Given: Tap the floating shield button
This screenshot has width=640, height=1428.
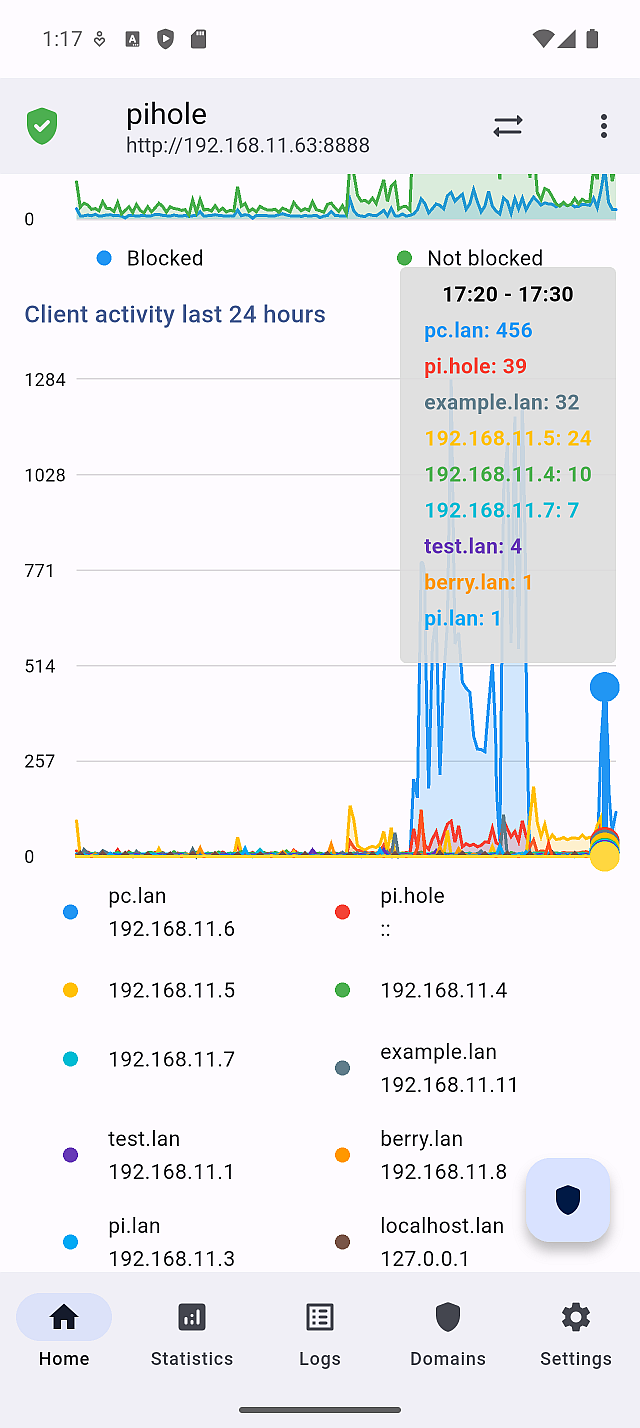Looking at the screenshot, I should (x=567, y=1200).
